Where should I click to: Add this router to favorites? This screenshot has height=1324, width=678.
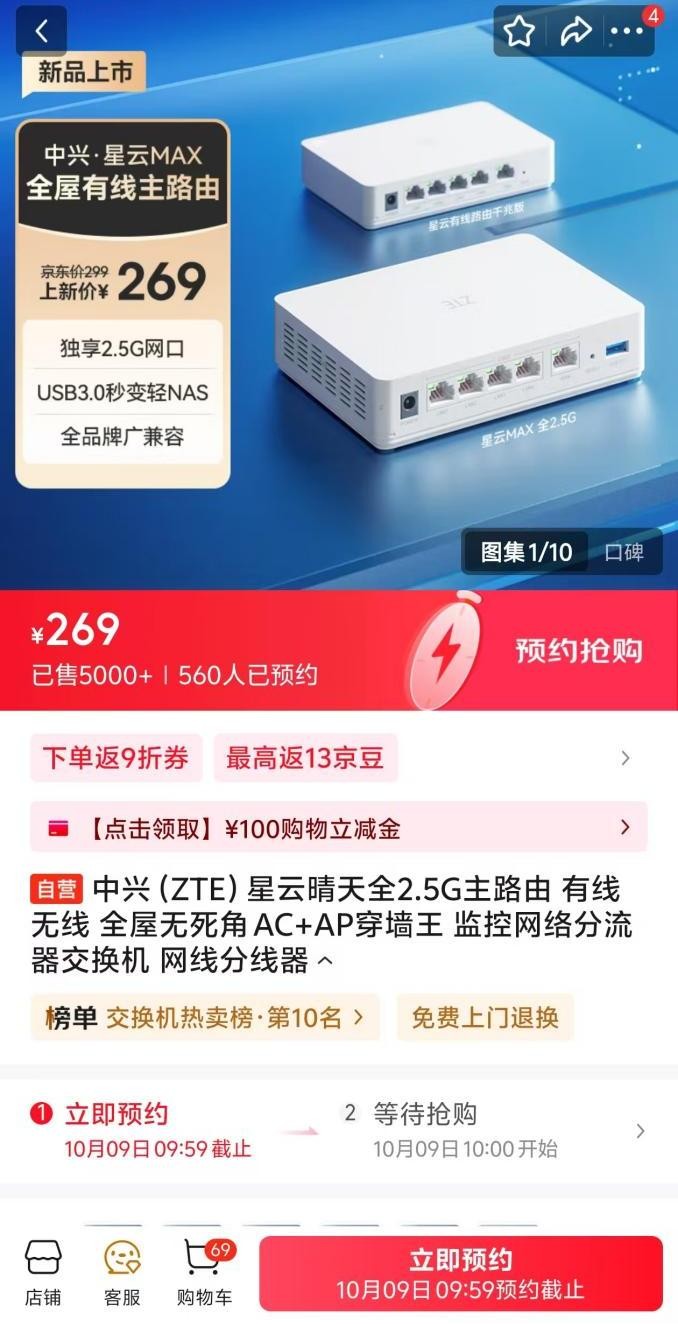(x=519, y=32)
